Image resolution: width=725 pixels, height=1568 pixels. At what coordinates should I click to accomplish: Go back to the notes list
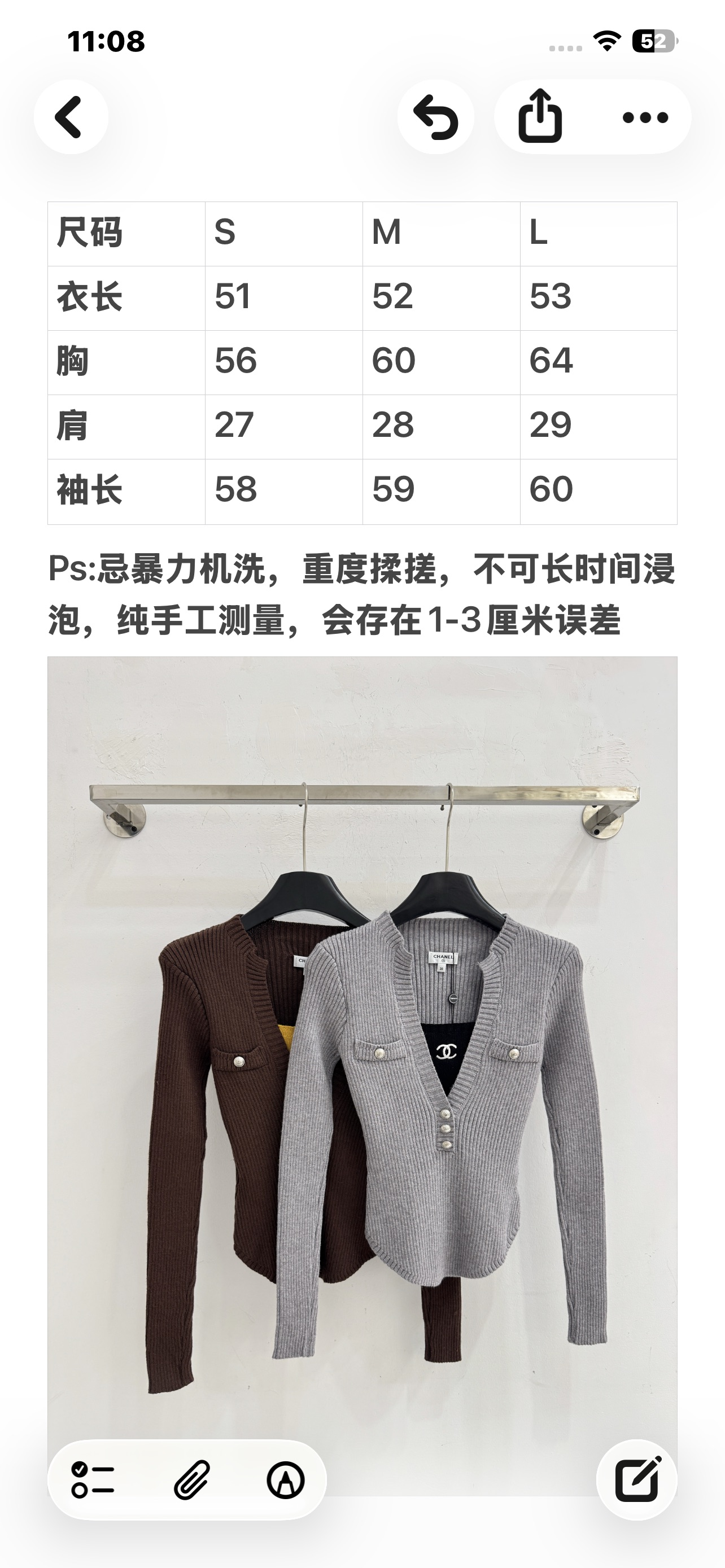point(71,116)
